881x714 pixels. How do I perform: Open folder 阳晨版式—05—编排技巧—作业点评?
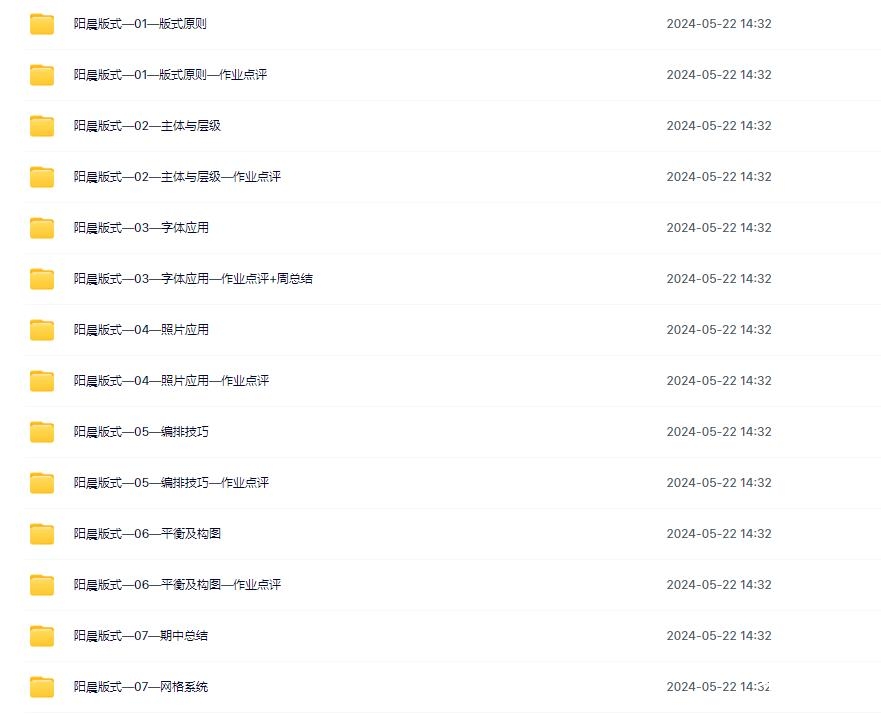[171, 483]
